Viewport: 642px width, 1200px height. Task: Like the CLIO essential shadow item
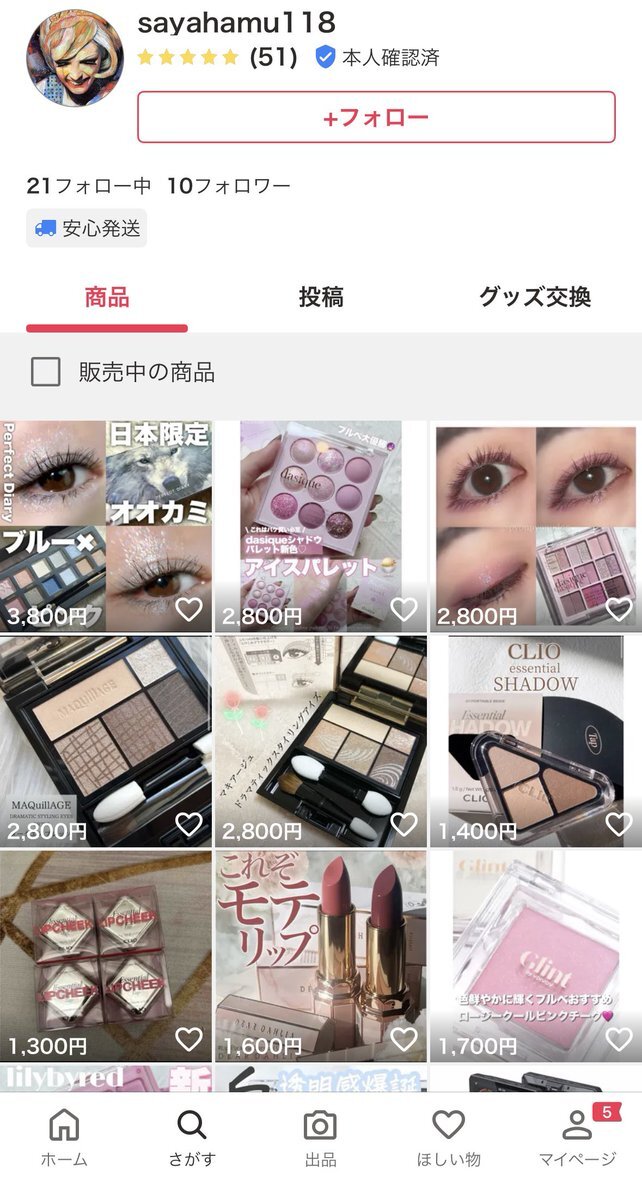619,824
